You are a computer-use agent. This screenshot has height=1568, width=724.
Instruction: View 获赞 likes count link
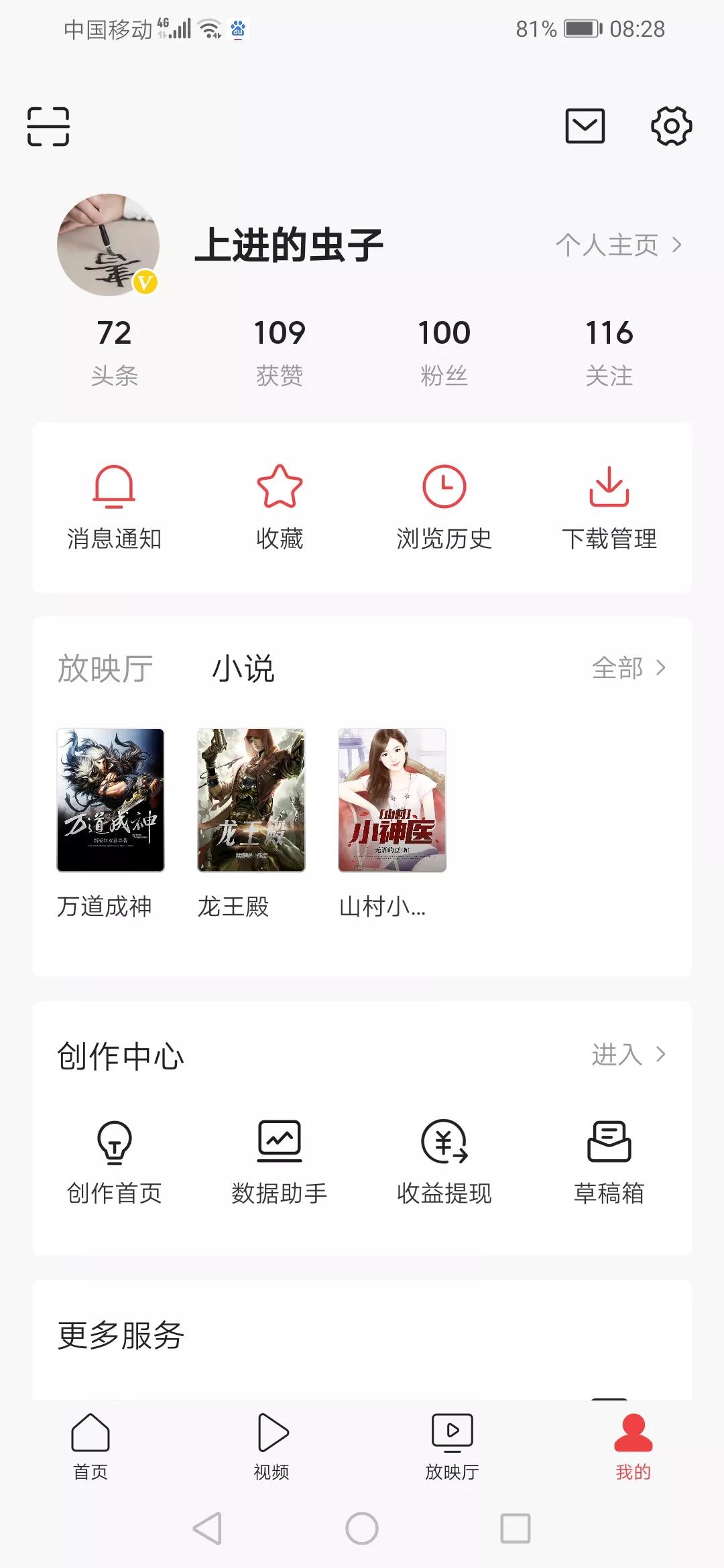click(x=280, y=348)
